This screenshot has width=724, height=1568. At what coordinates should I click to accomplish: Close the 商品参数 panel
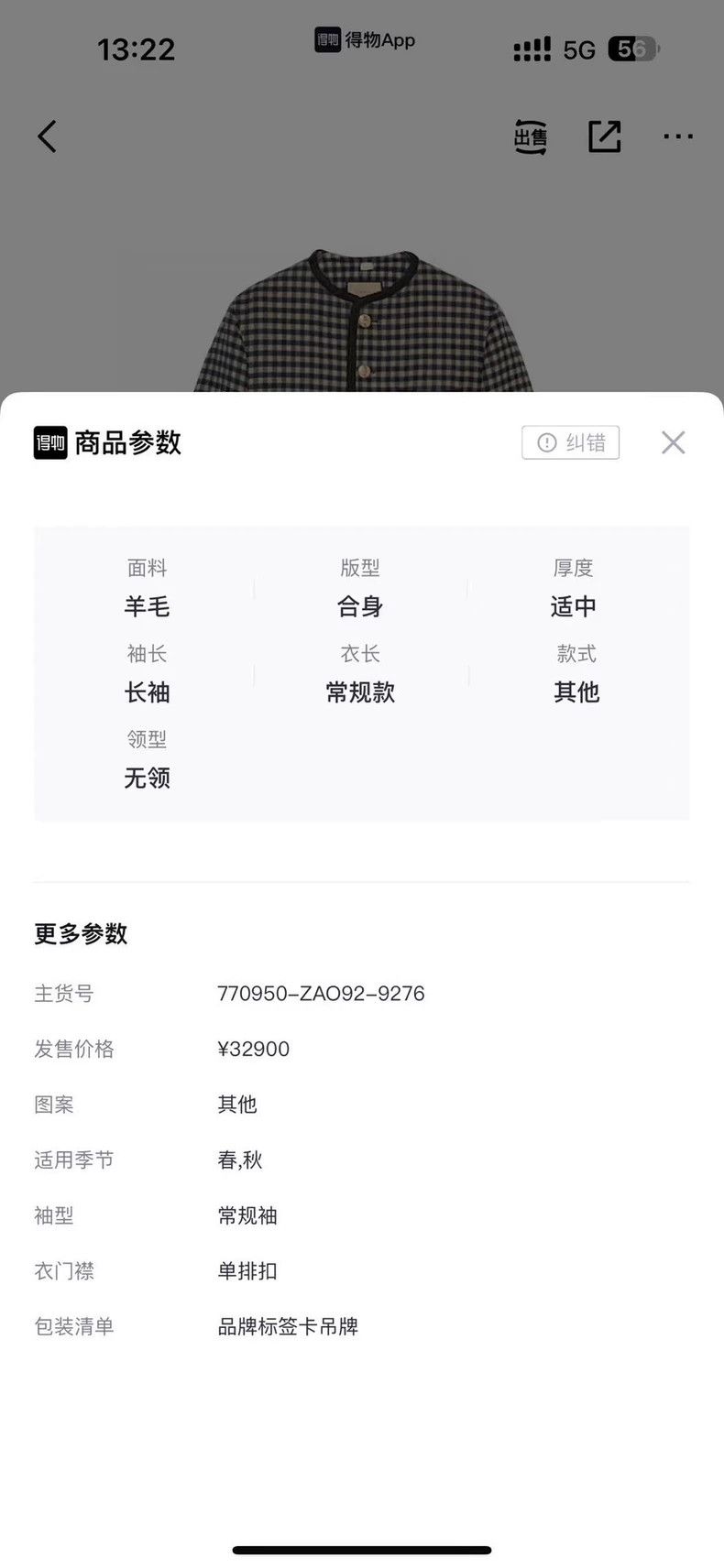tap(674, 442)
